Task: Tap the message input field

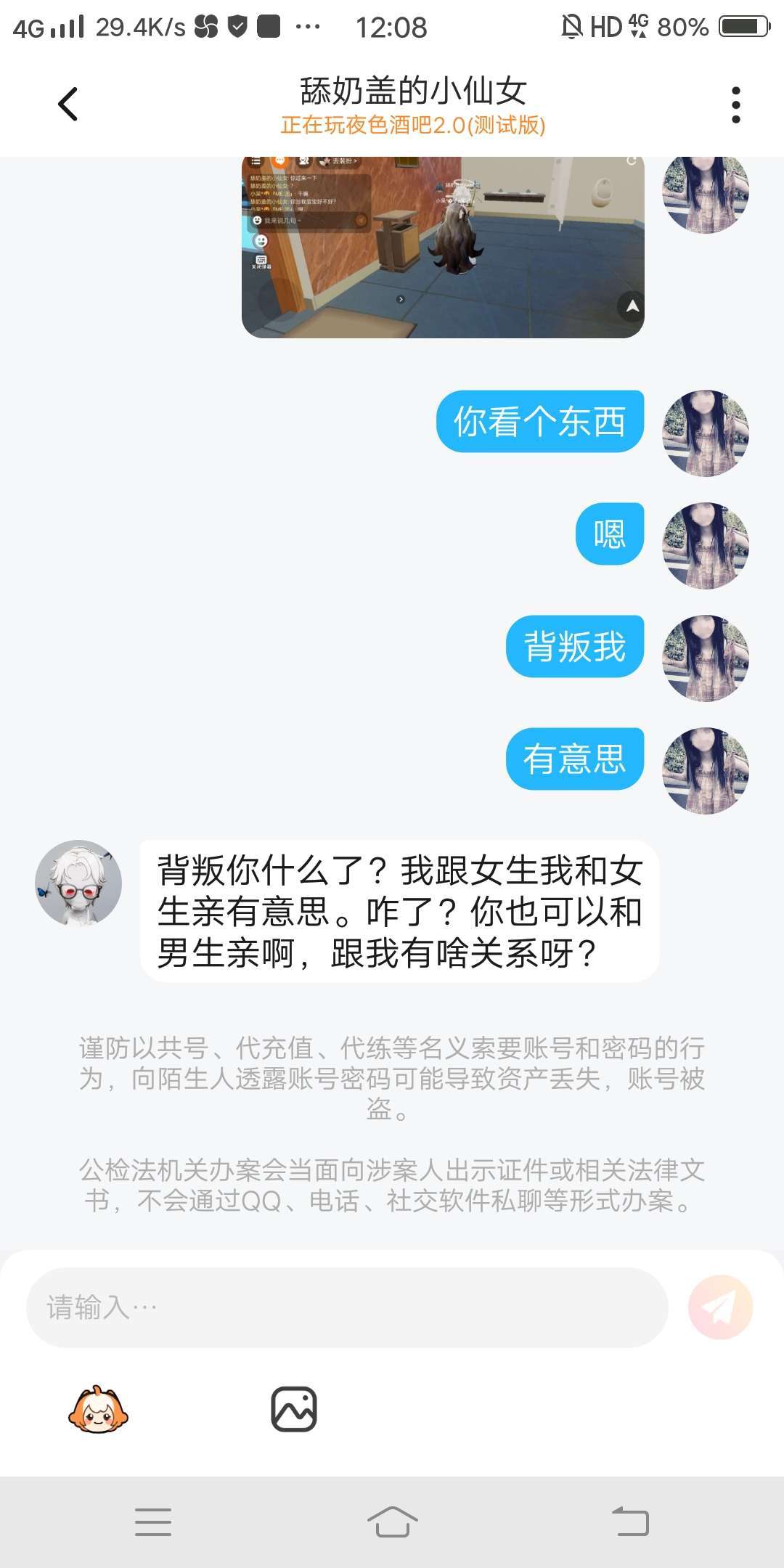Action: (x=347, y=1307)
